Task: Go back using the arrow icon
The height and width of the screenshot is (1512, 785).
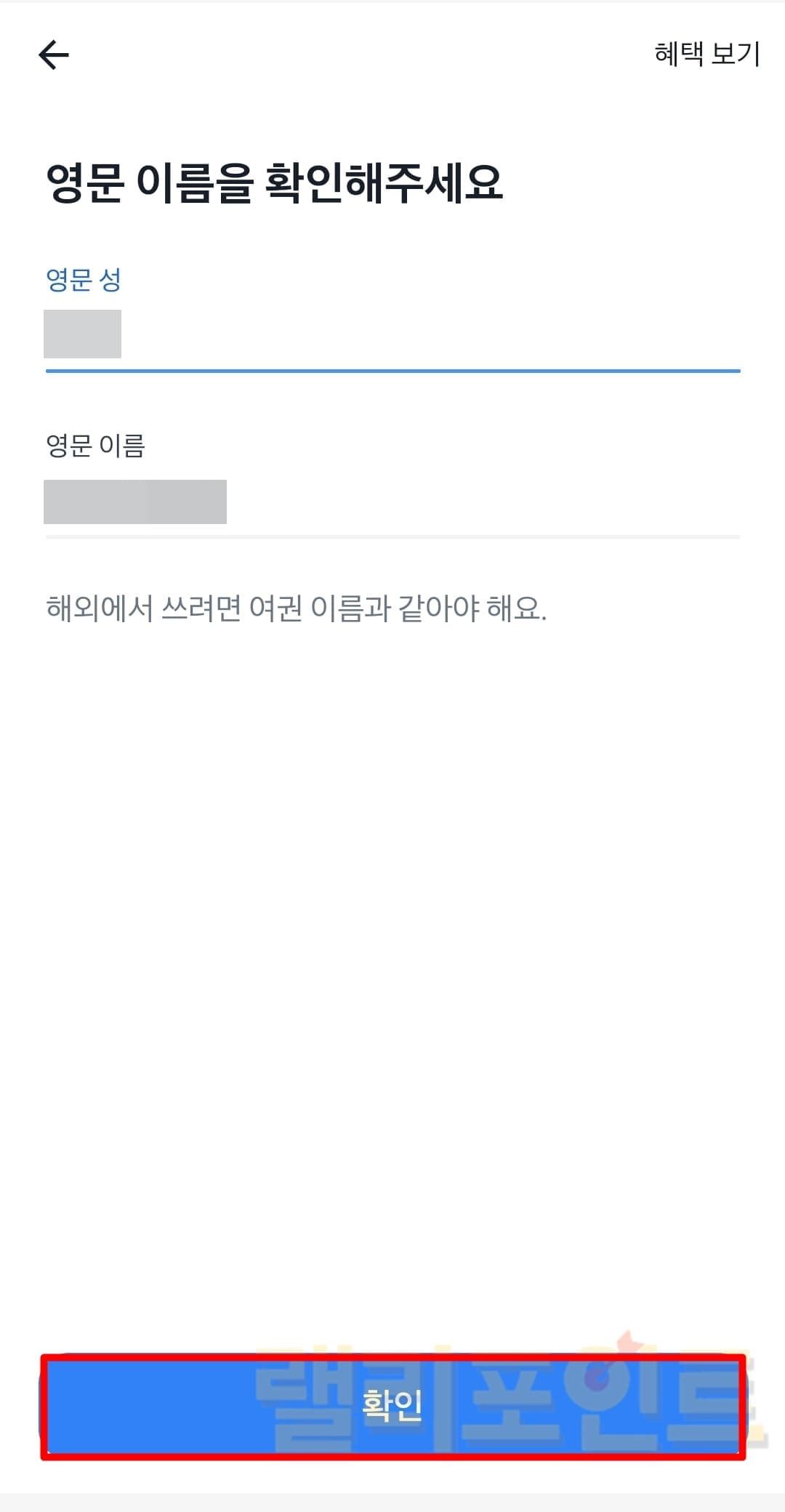Action: (53, 55)
